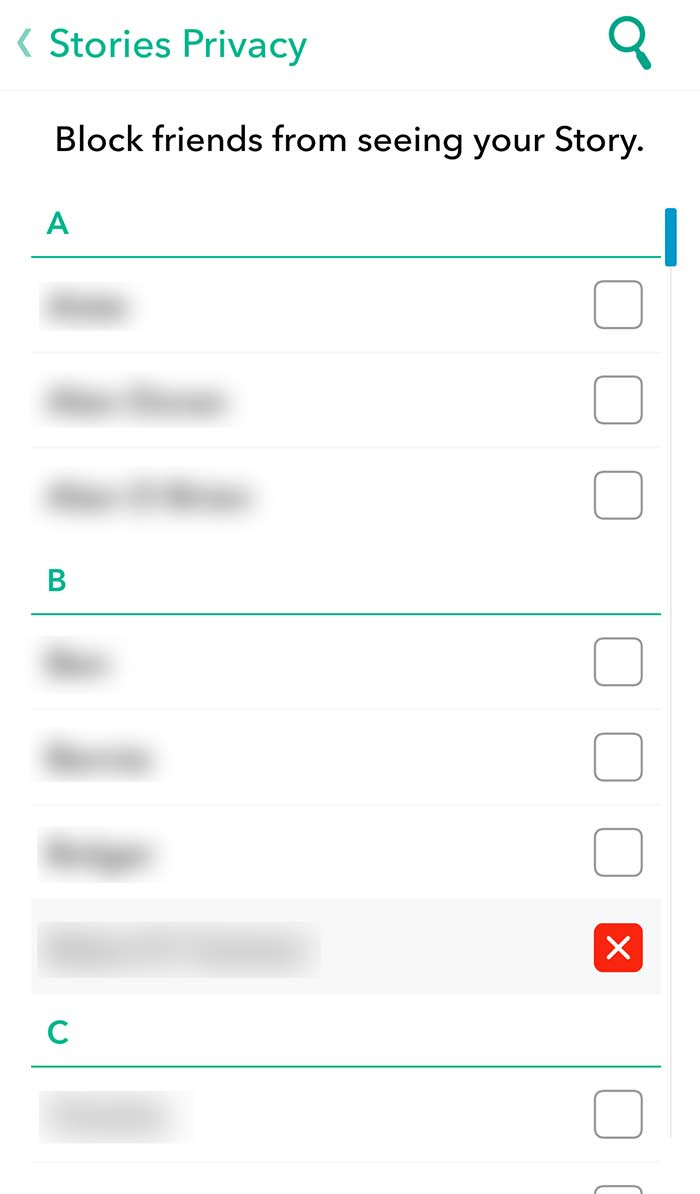Unblock the friend marked with red X
The image size is (700, 1194).
click(x=618, y=948)
